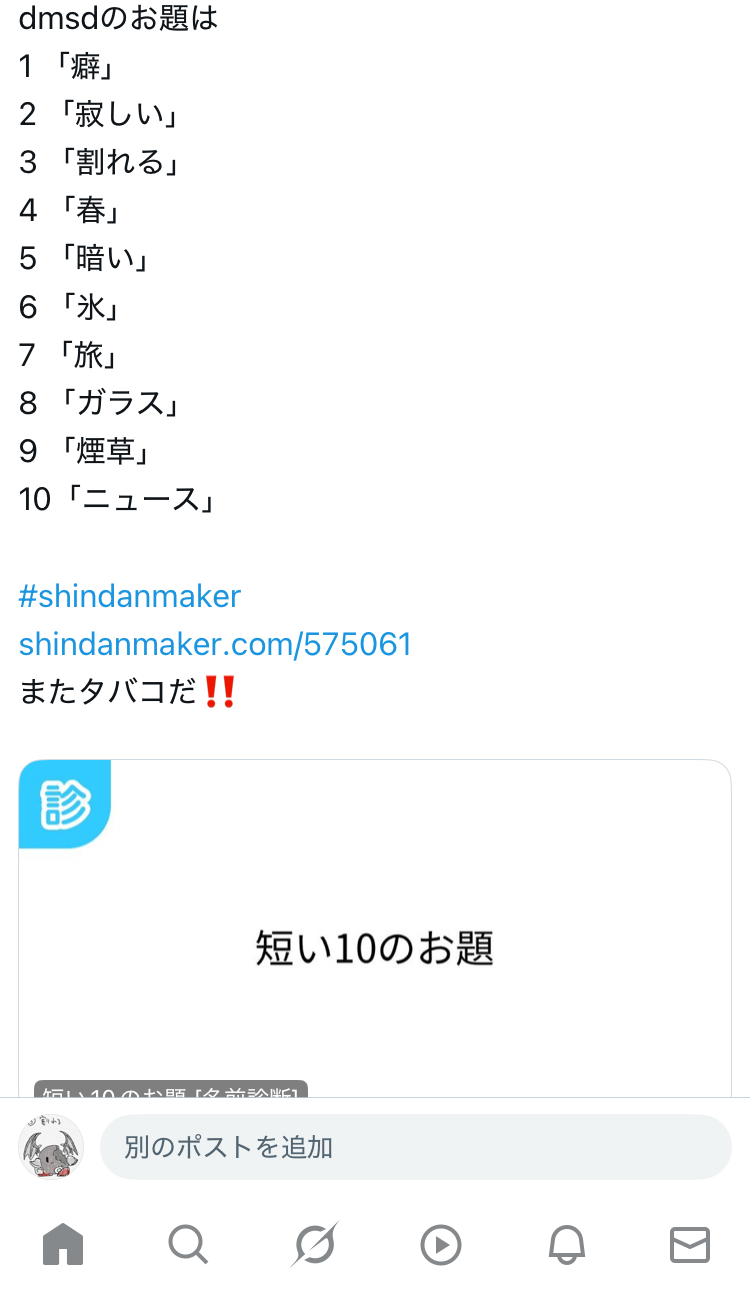
Task: Switch to the video play tab
Action: pyautogui.click(x=441, y=1245)
